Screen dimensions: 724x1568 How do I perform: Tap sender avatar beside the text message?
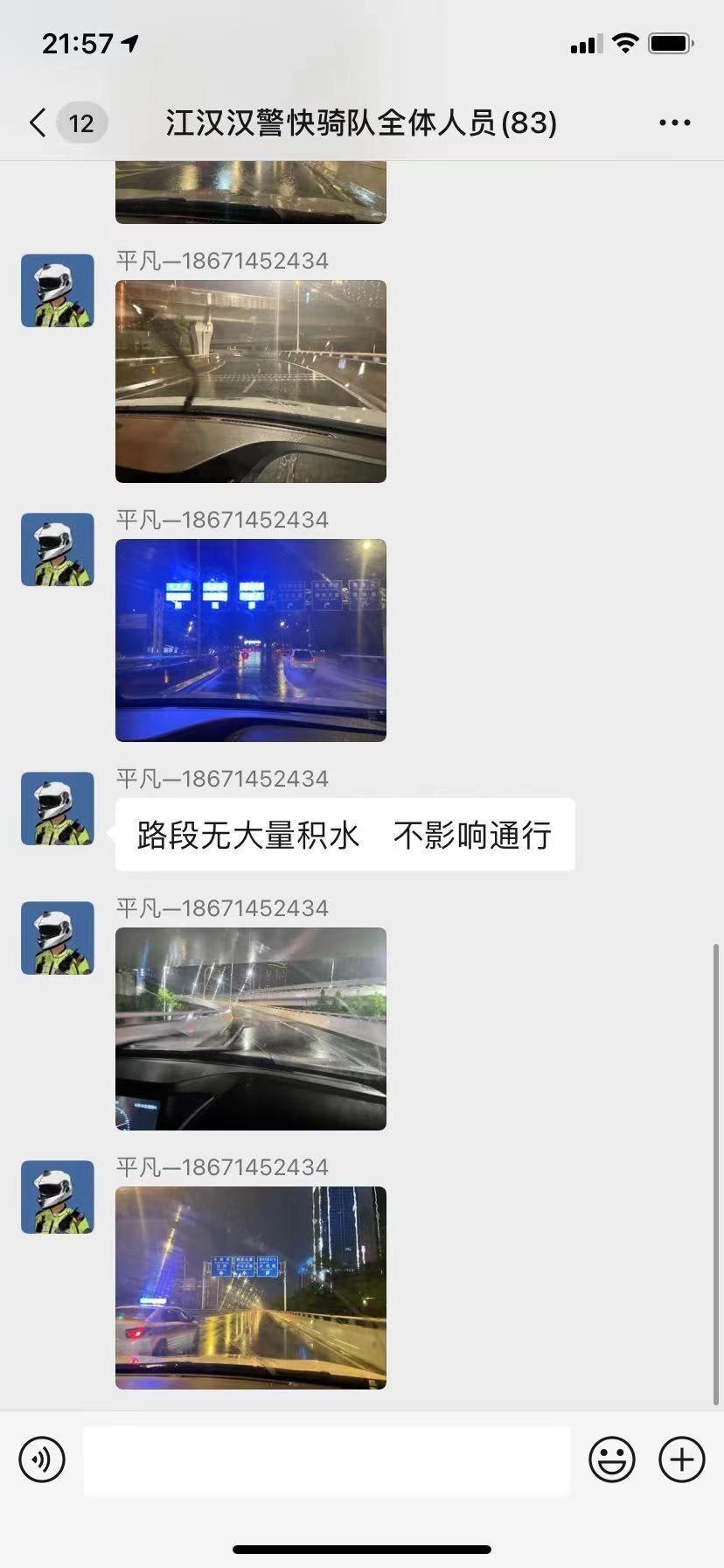click(x=58, y=808)
